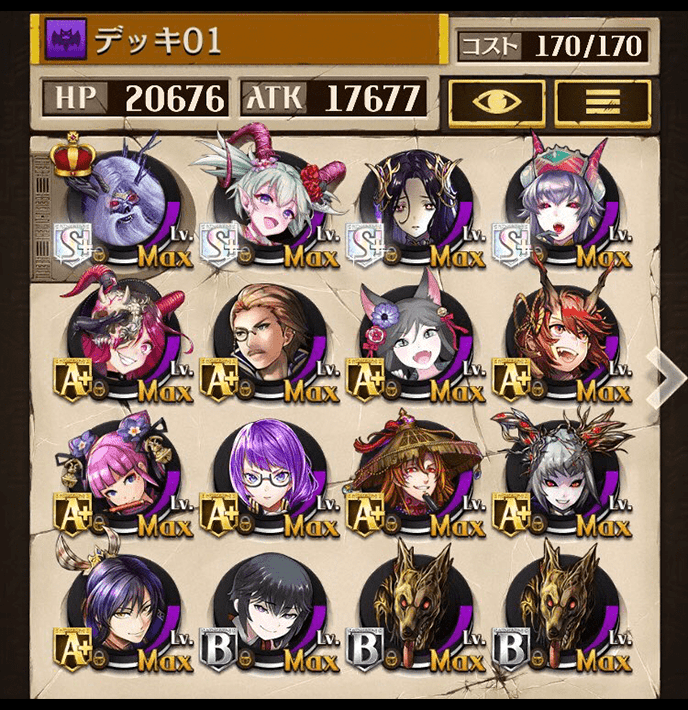688x710 pixels.
Task: Open the list menu button
Action: pyautogui.click(x=602, y=102)
